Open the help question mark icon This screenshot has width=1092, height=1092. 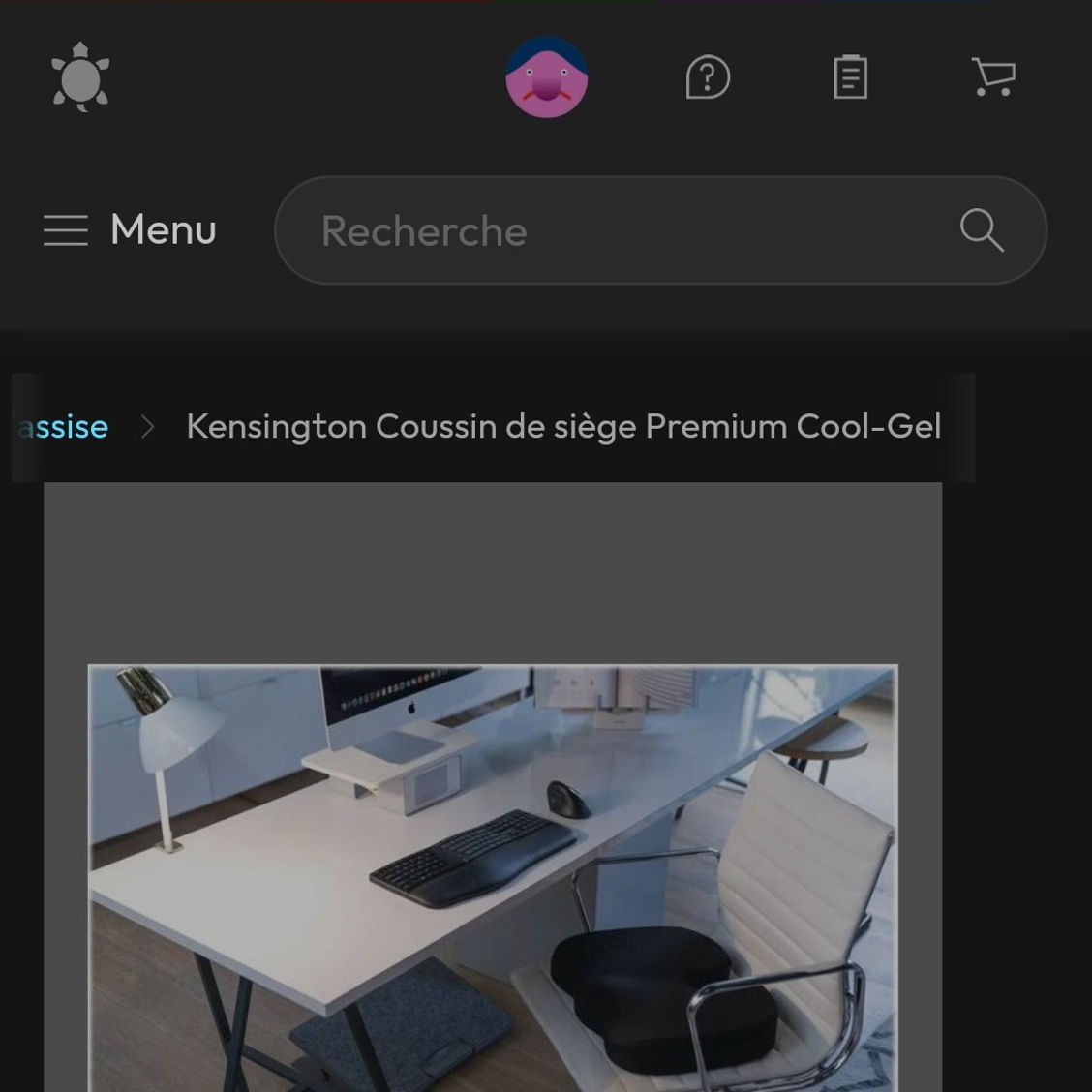click(x=707, y=77)
